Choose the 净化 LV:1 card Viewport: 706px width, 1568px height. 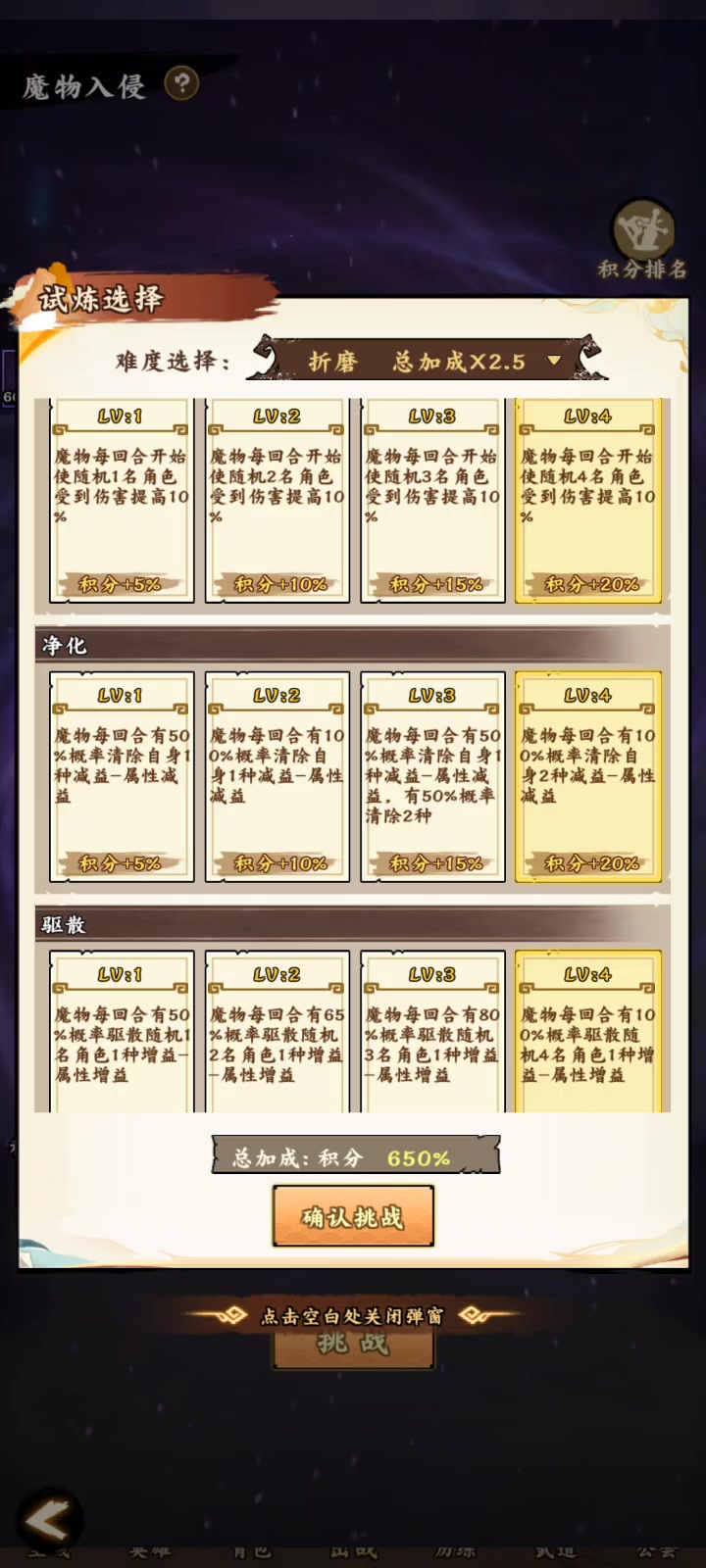coord(121,777)
